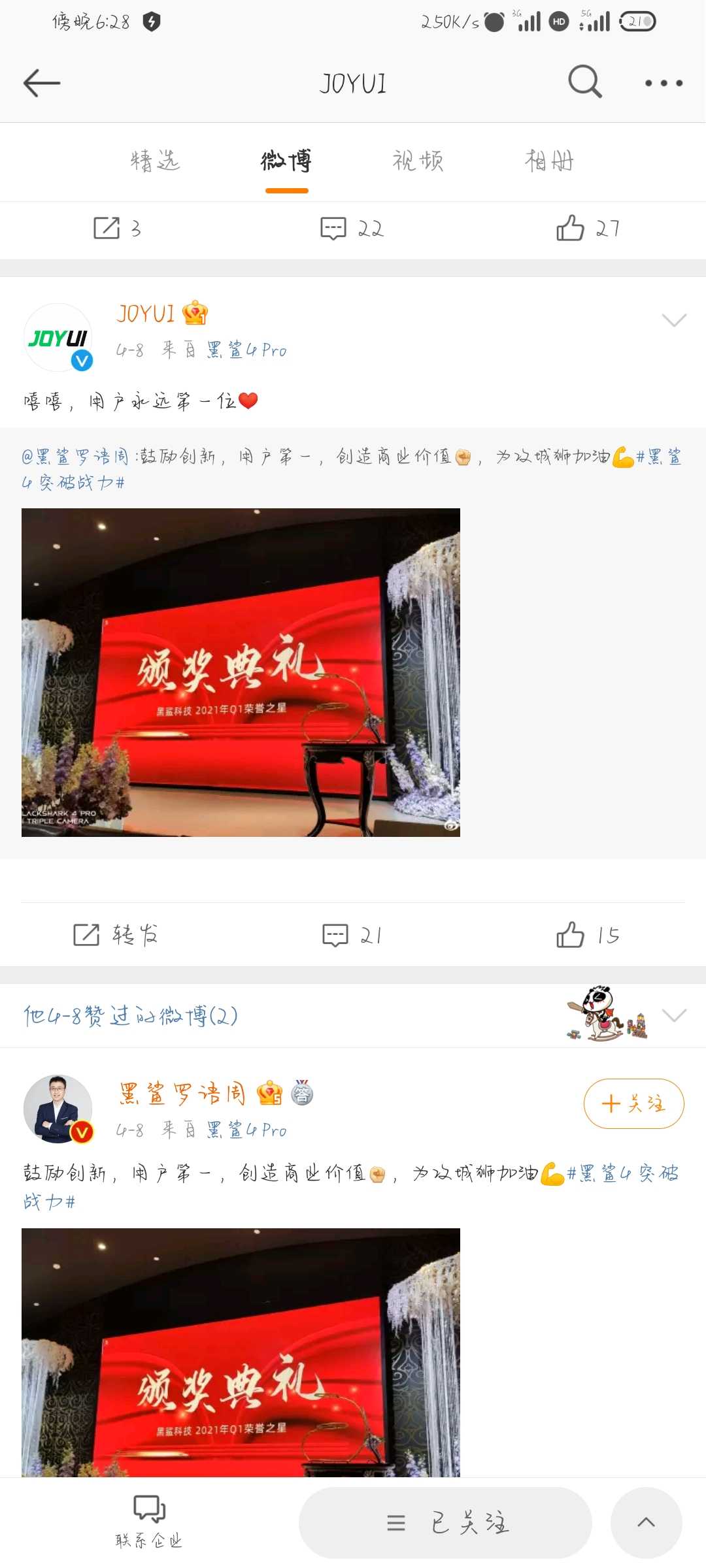Tap 转发 under the JOYUI post

(x=116, y=935)
